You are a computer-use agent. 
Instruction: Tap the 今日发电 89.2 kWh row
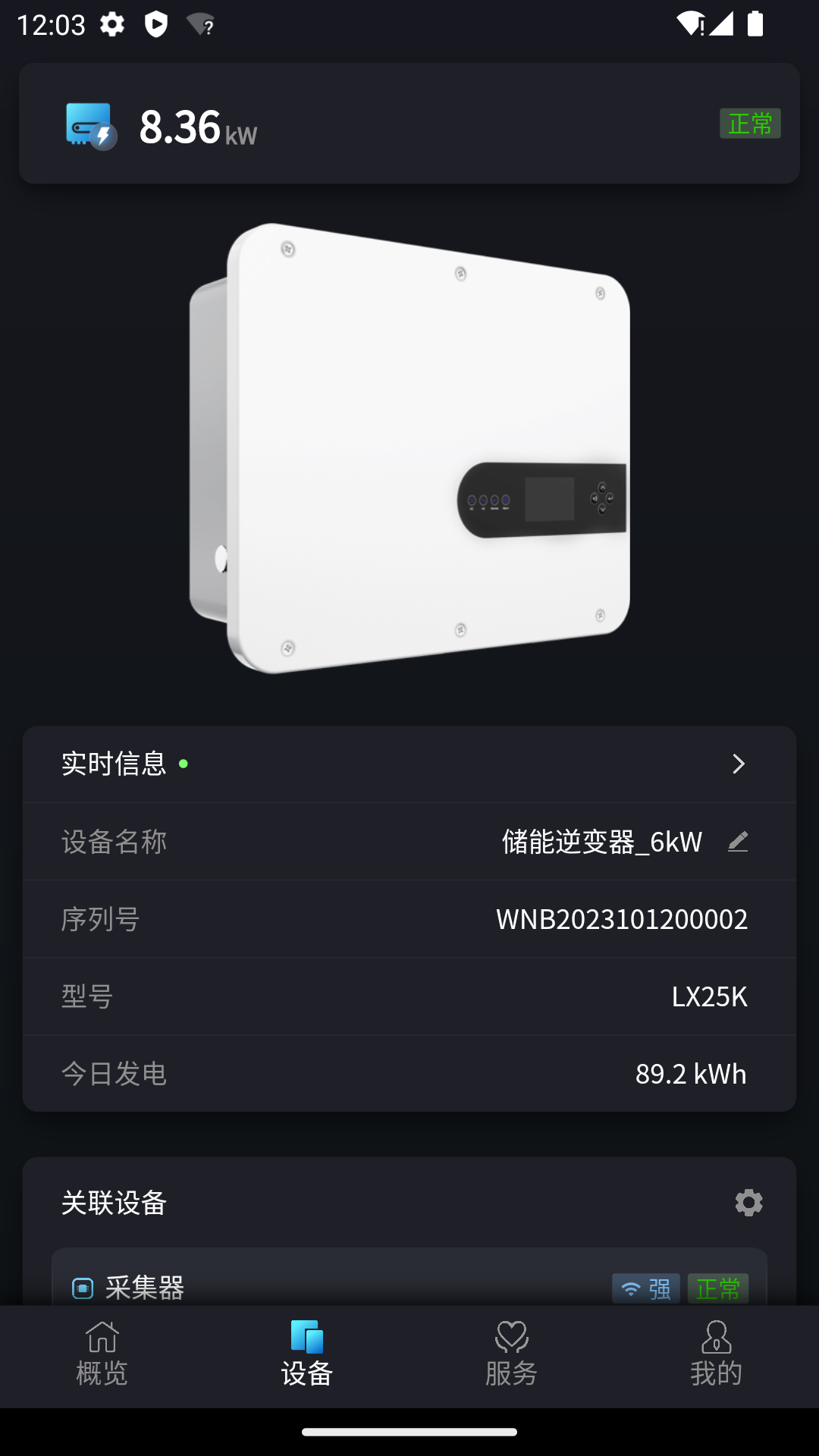[x=409, y=1073]
